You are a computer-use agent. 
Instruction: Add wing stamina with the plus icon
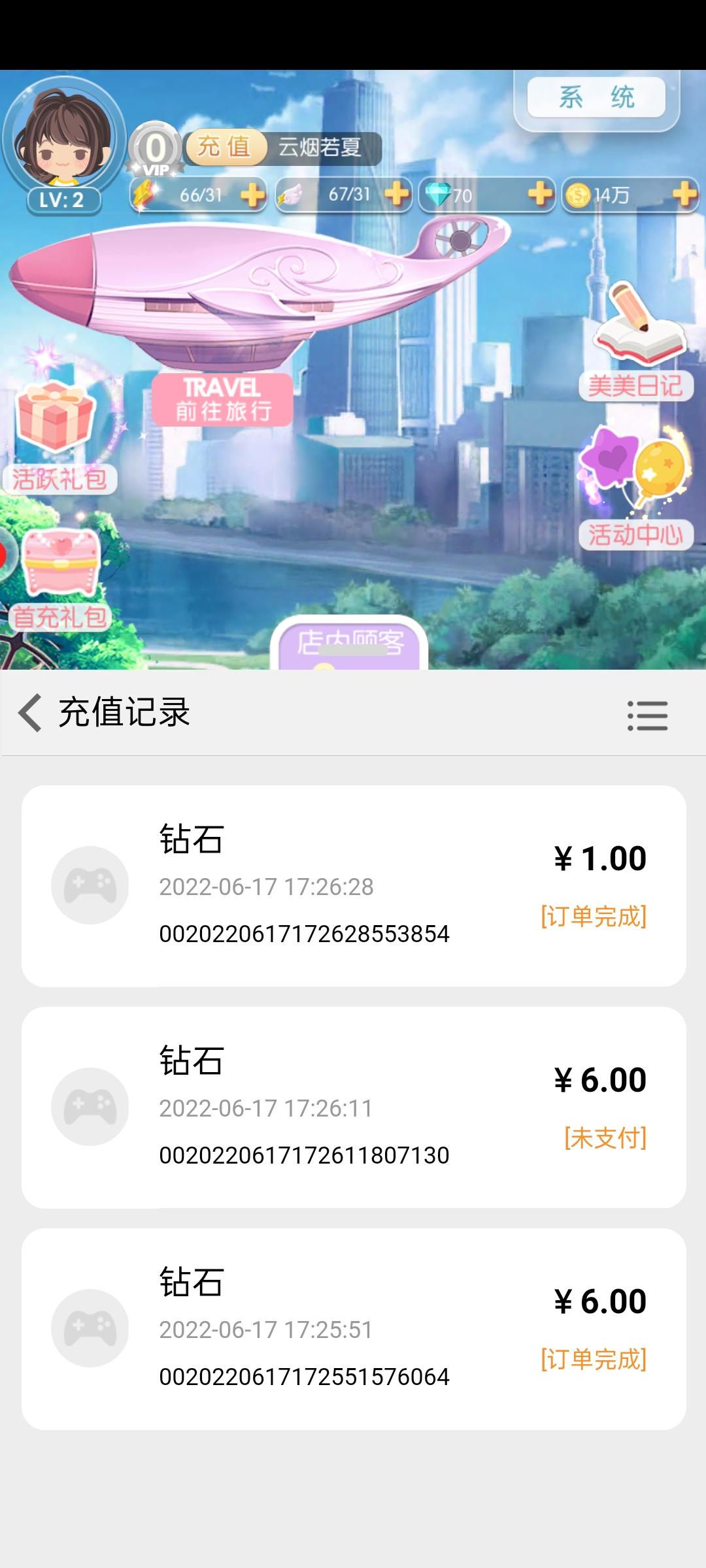(396, 194)
